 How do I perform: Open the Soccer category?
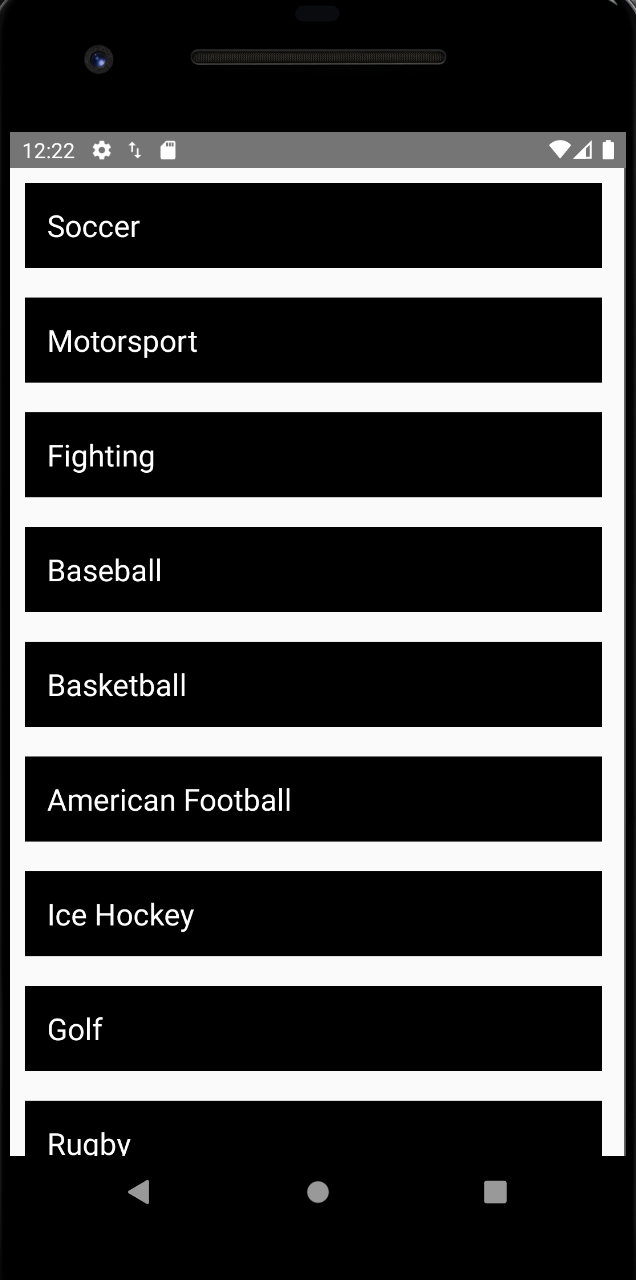(x=313, y=226)
